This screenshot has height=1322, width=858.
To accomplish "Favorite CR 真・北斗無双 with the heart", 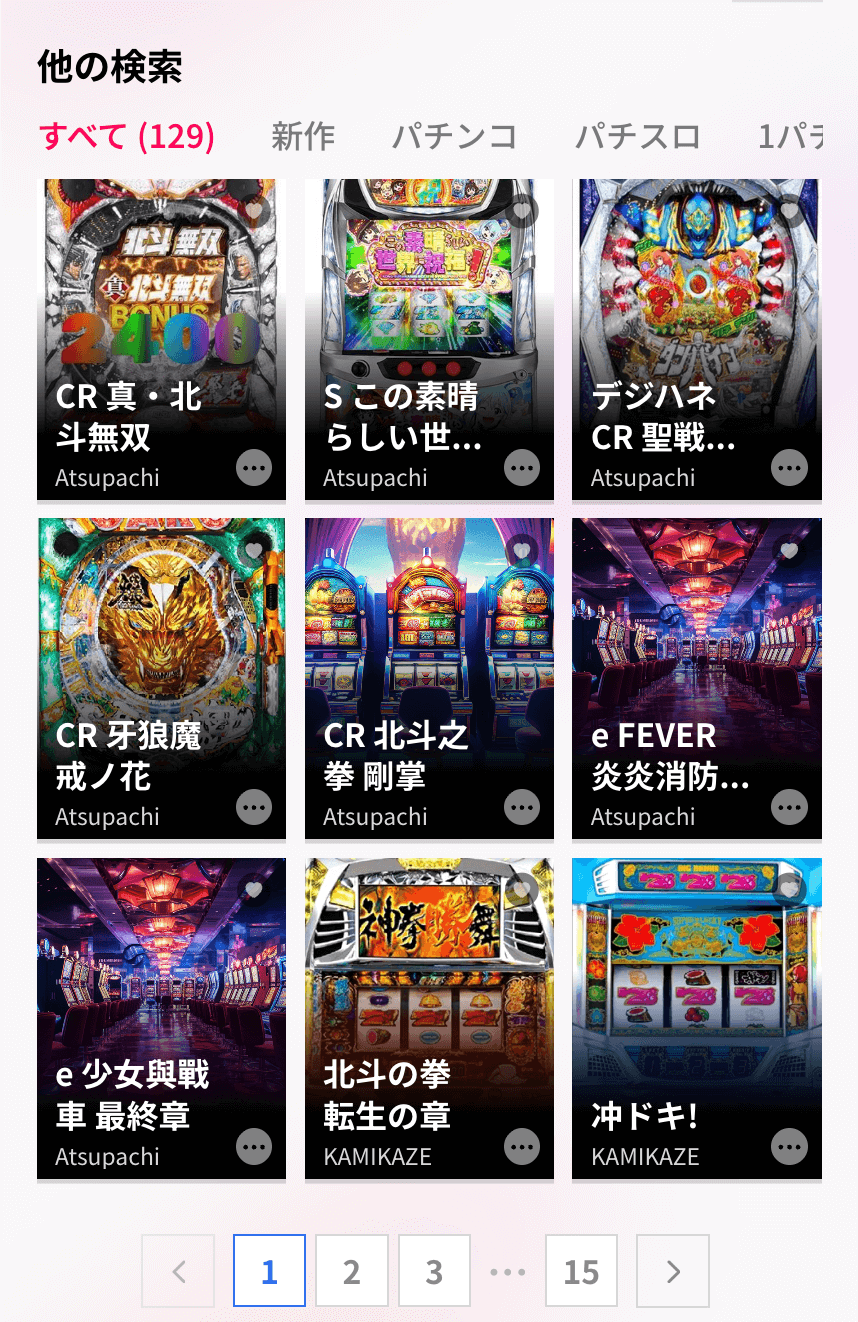I will [254, 211].
